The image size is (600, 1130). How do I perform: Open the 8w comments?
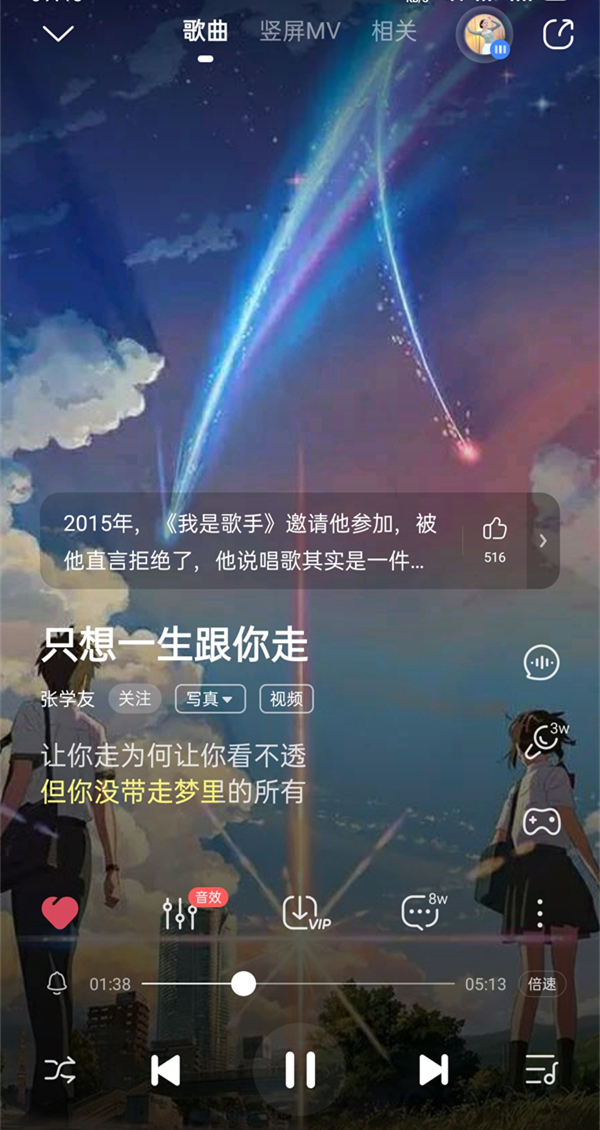[x=421, y=912]
